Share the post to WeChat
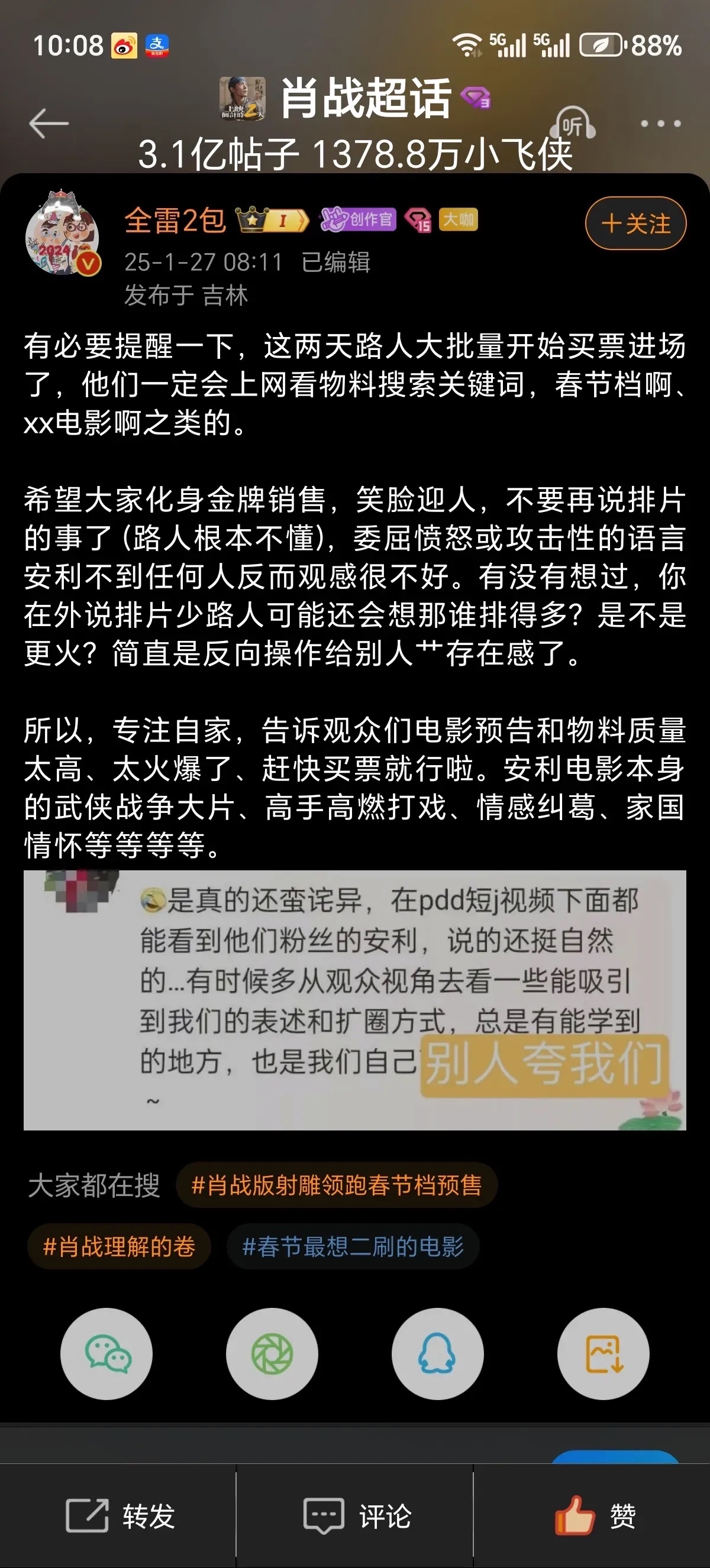This screenshot has width=710, height=1568. coord(106,1353)
